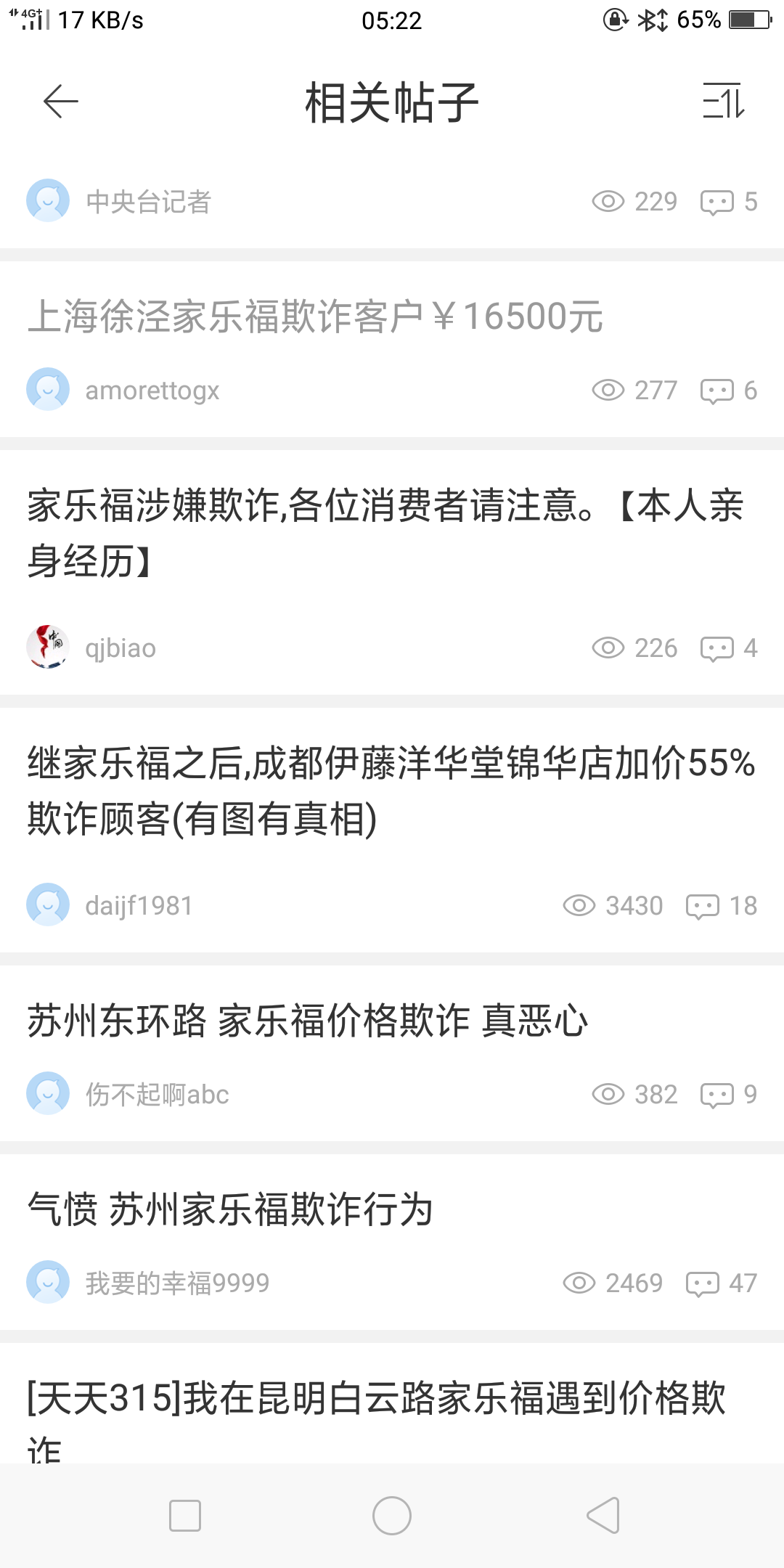
Task: Go back from the 相关帖子 page
Action: click(x=61, y=102)
